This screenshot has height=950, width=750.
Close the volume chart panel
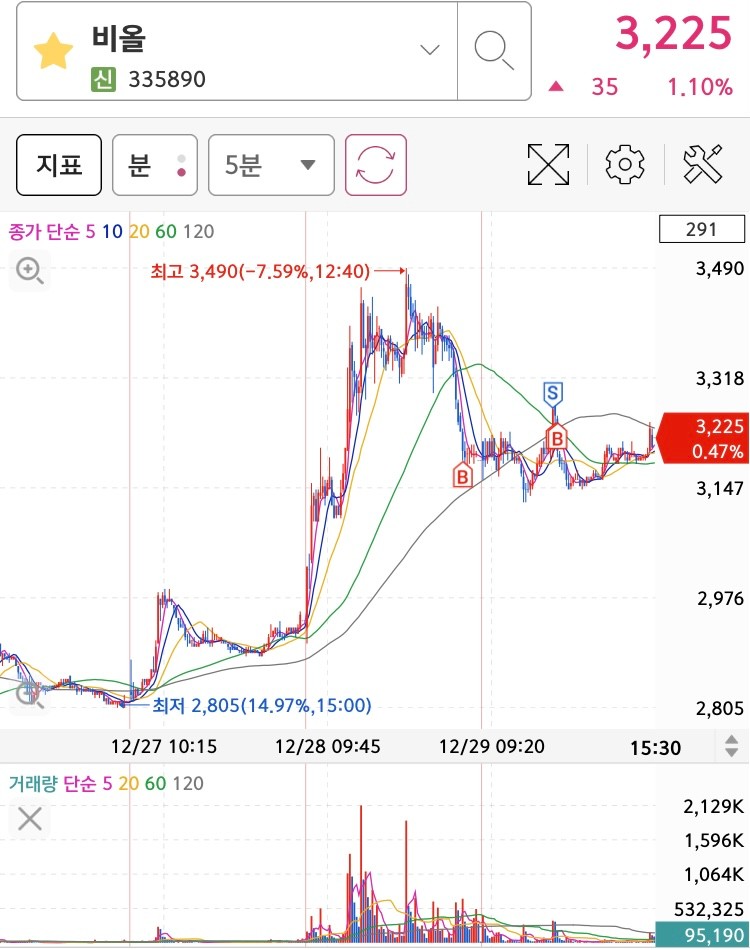pos(30,820)
